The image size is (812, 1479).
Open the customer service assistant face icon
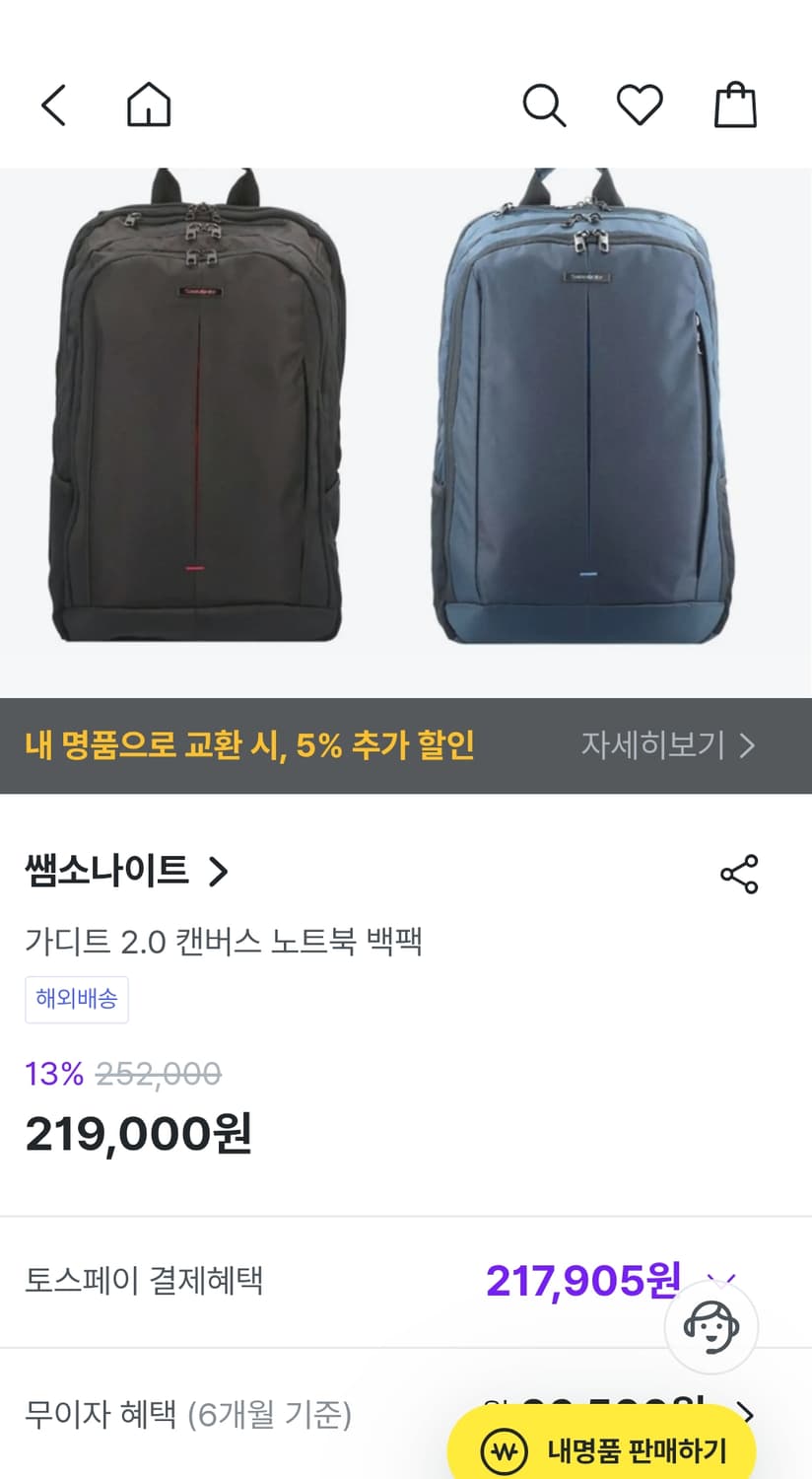click(x=711, y=1328)
